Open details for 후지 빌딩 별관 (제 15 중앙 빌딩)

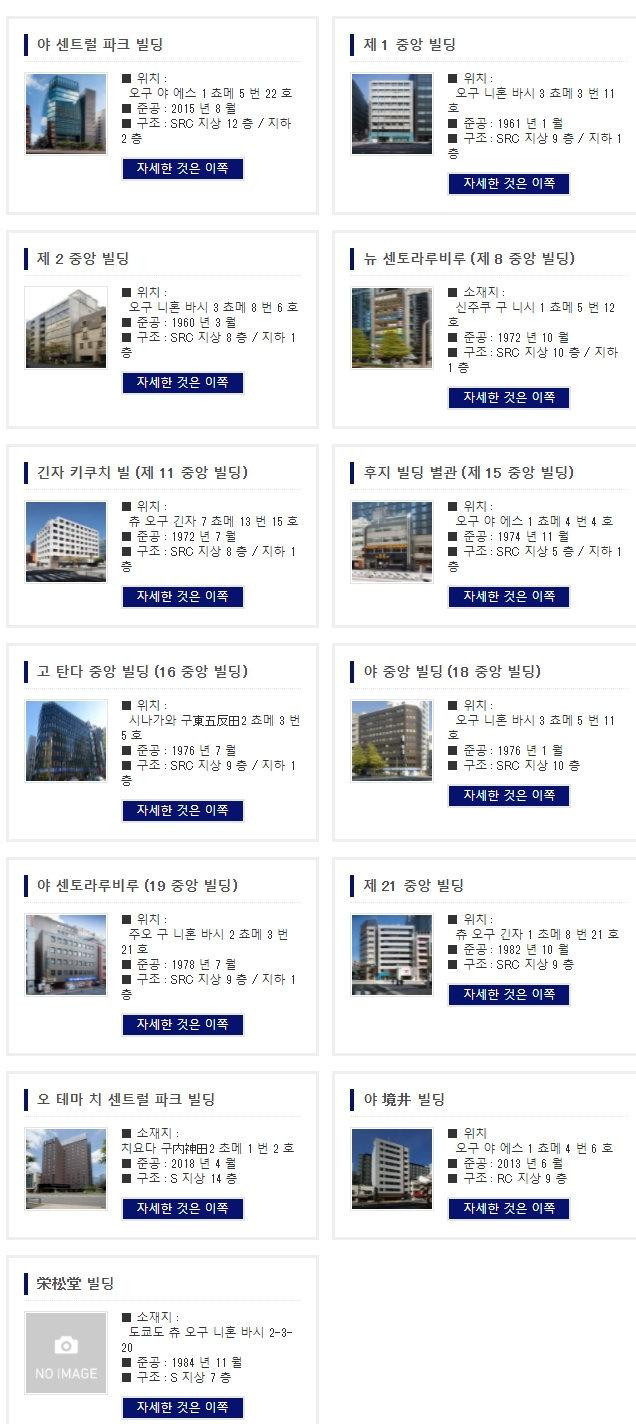(509, 596)
